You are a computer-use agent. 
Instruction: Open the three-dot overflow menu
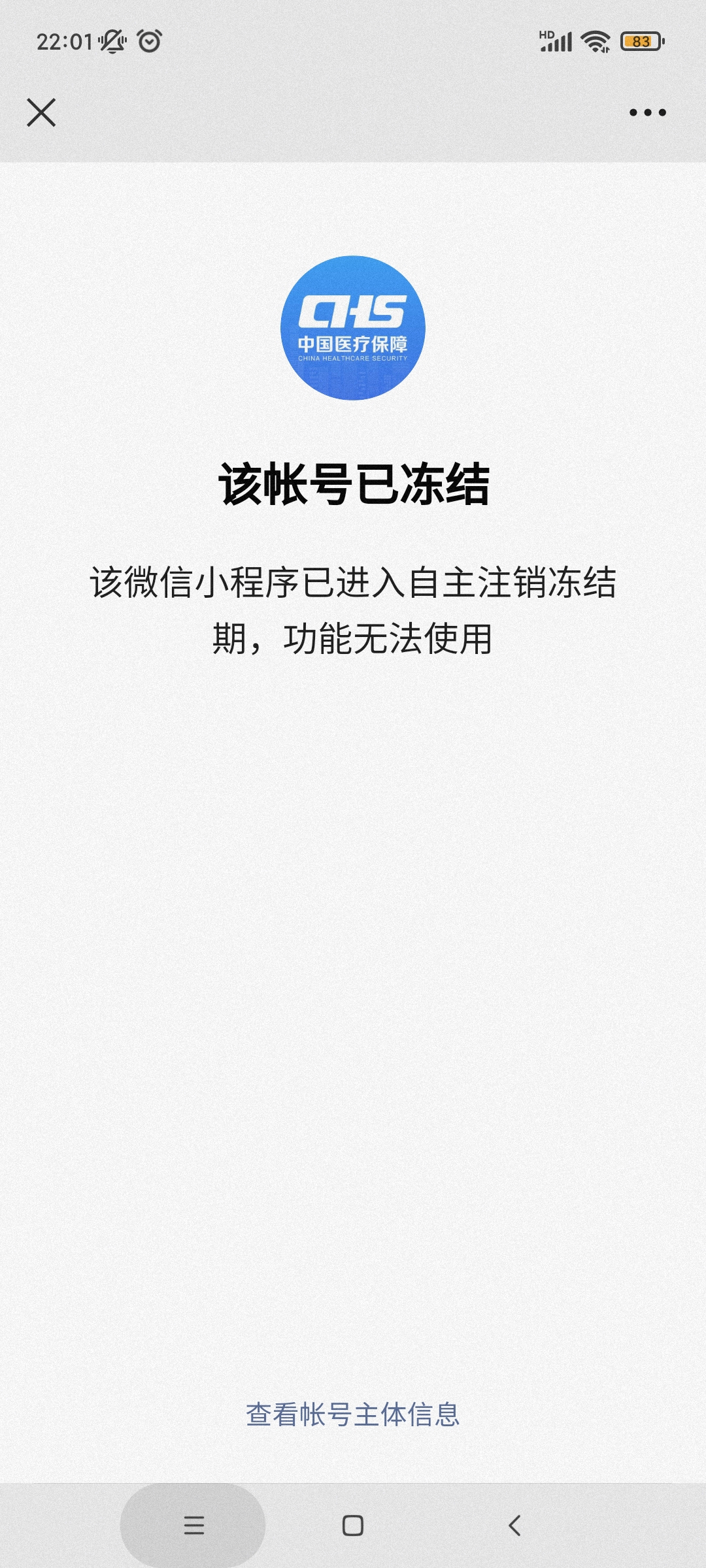647,112
